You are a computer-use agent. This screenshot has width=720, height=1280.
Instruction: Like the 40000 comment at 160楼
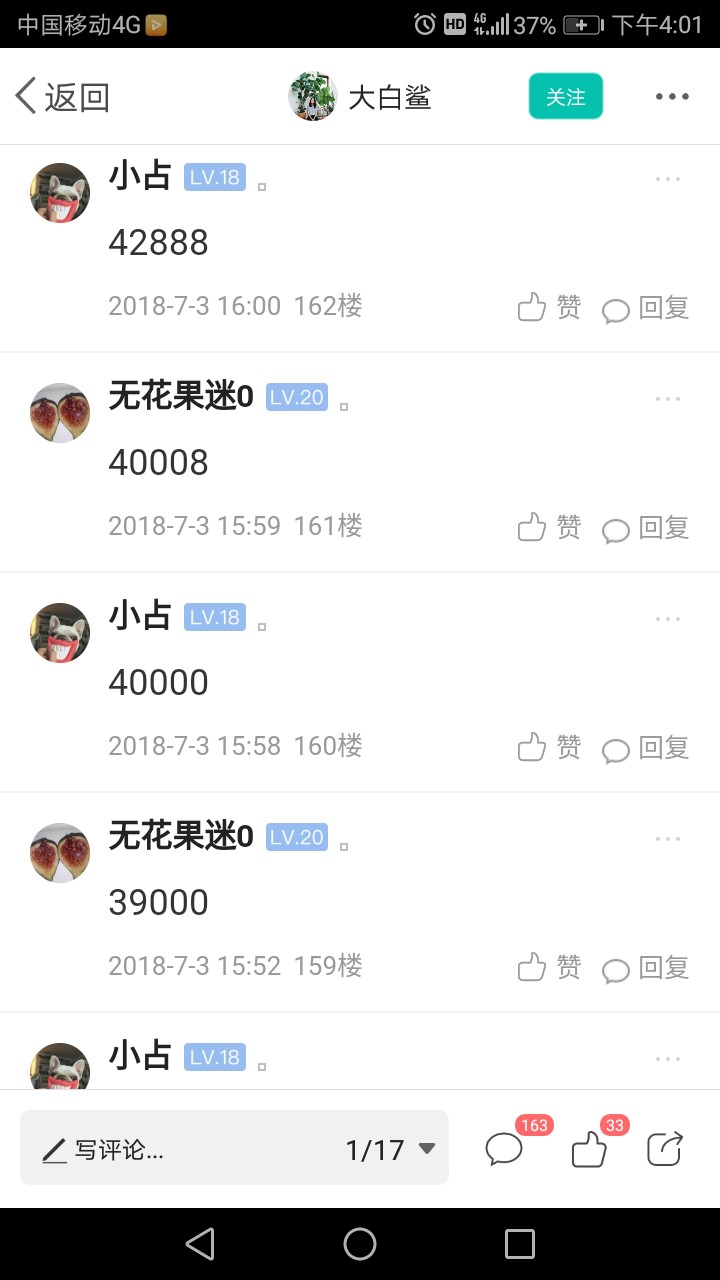(x=549, y=747)
